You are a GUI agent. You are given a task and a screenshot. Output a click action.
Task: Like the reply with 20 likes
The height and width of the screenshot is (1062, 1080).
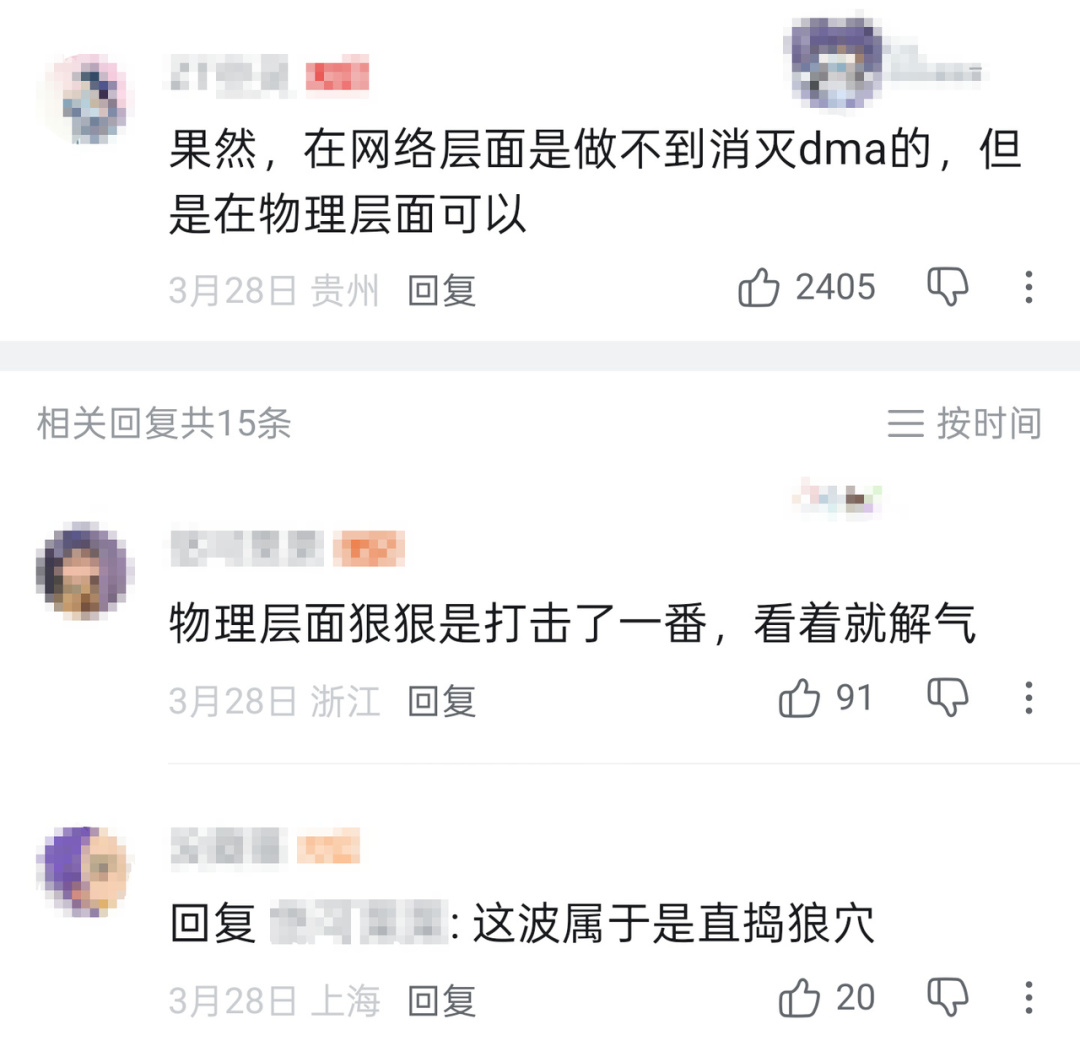[x=800, y=999]
